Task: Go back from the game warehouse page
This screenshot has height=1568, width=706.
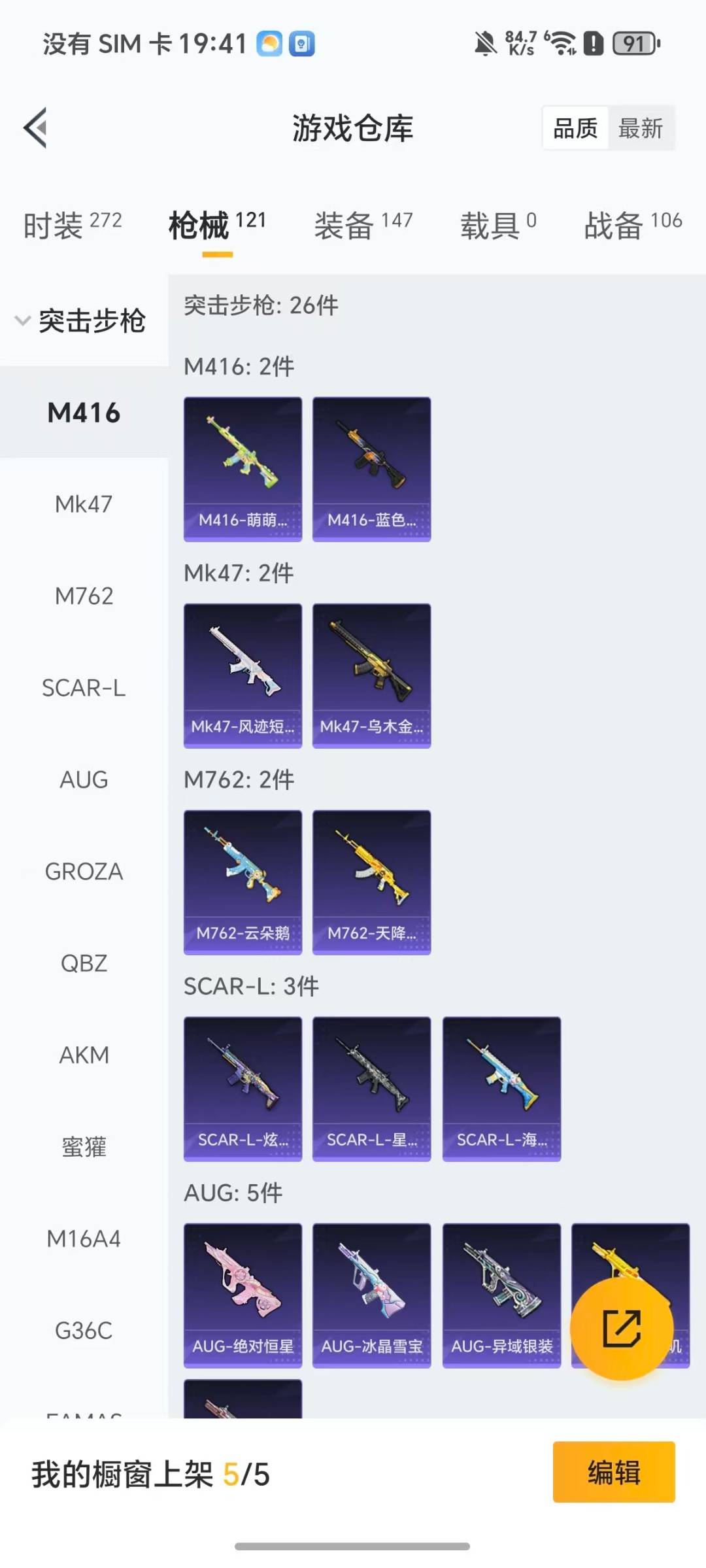Action: 36,128
